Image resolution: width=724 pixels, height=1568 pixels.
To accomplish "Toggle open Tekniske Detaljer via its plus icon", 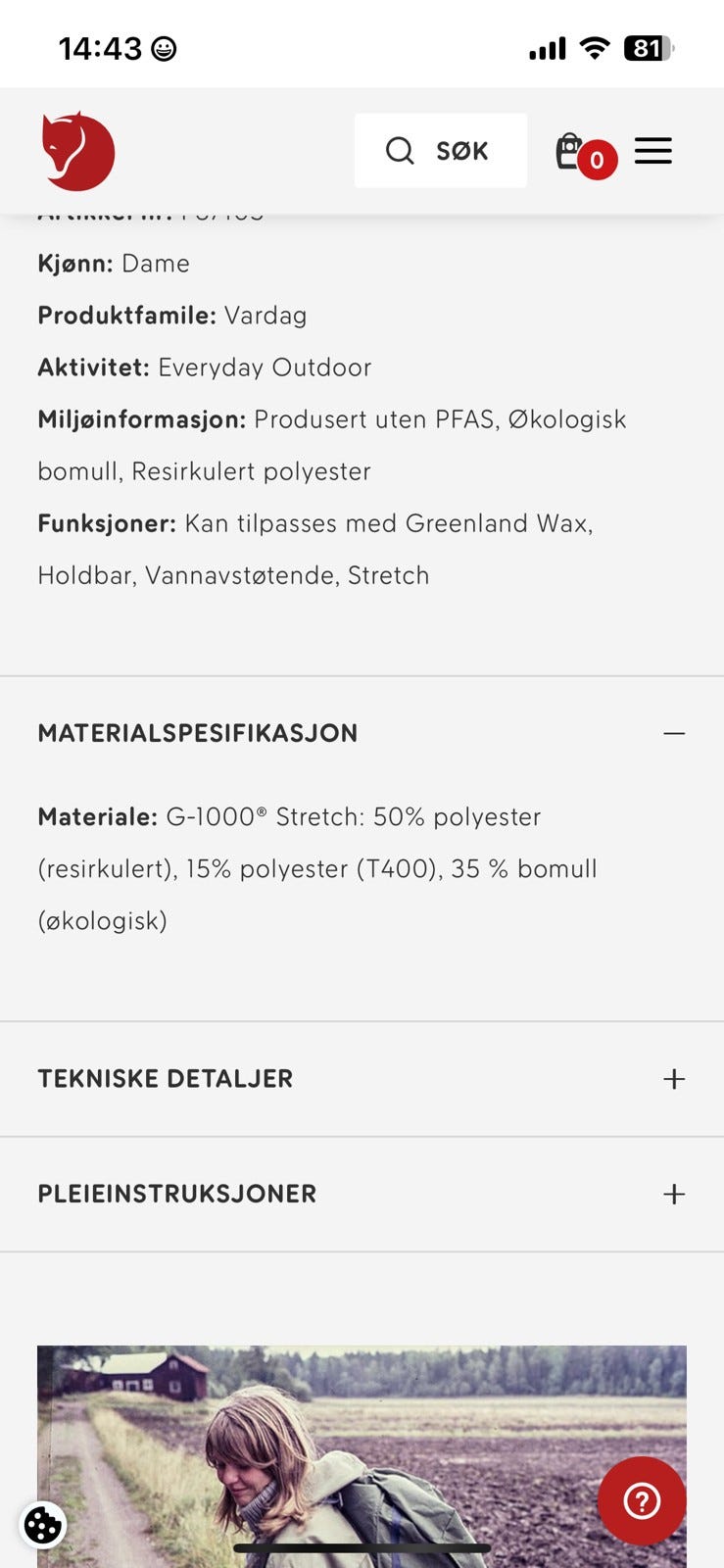I will point(674,1078).
